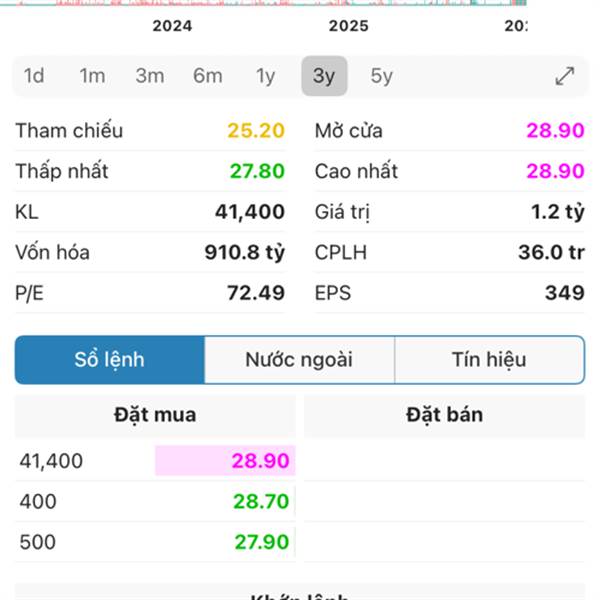Open the Tín hiệu tab
600x600 pixels.
pyautogui.click(x=489, y=360)
